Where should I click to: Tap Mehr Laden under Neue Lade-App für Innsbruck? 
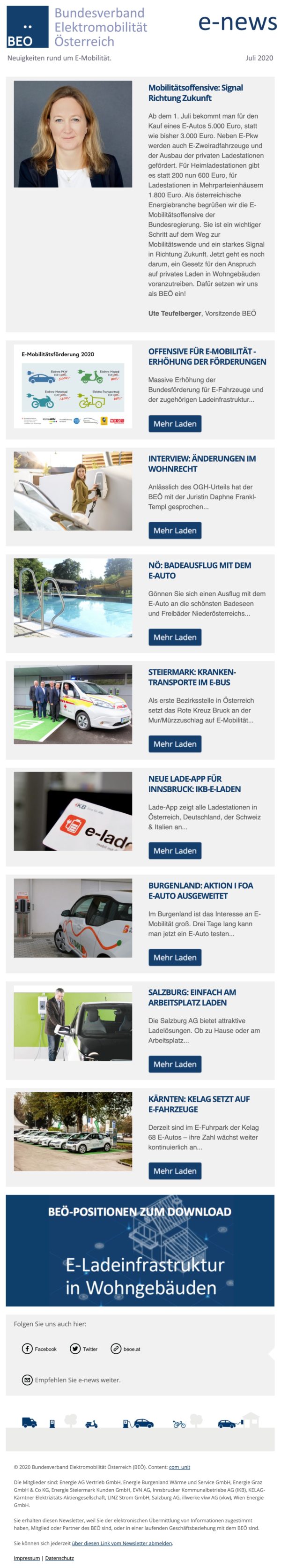pyautogui.click(x=175, y=850)
